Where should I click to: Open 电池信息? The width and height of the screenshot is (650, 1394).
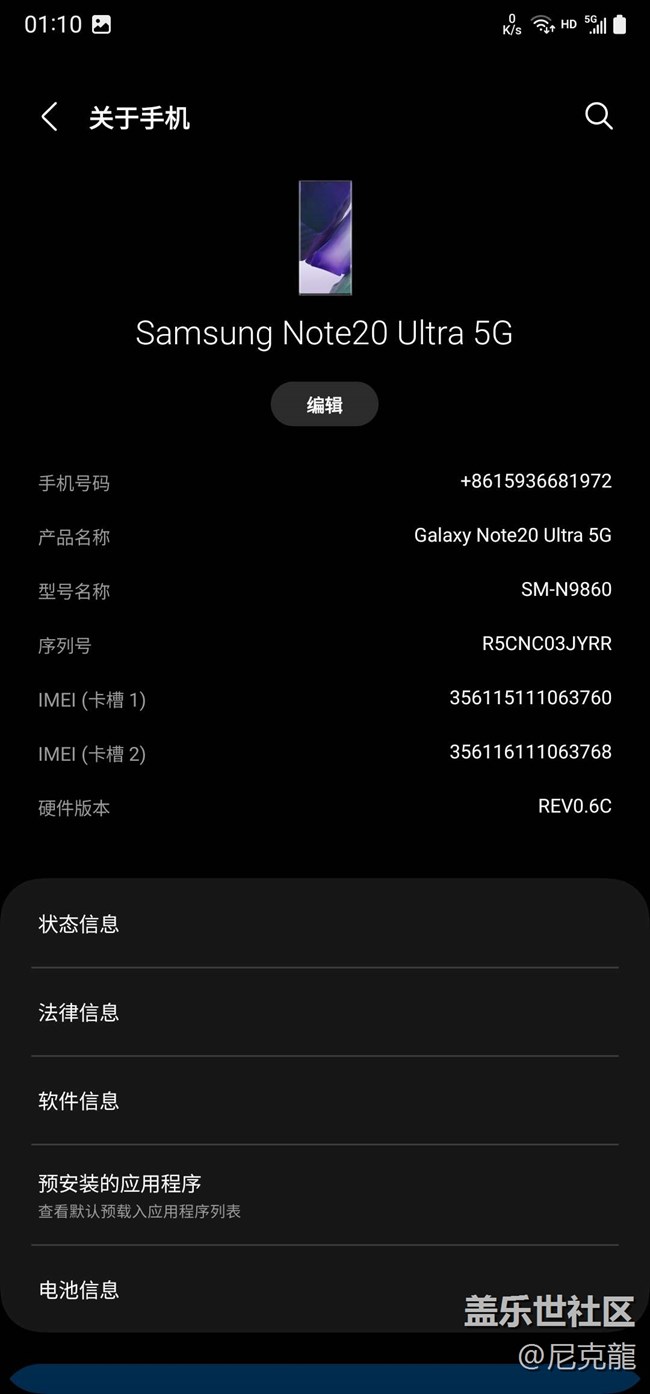pyautogui.click(x=250, y=1290)
